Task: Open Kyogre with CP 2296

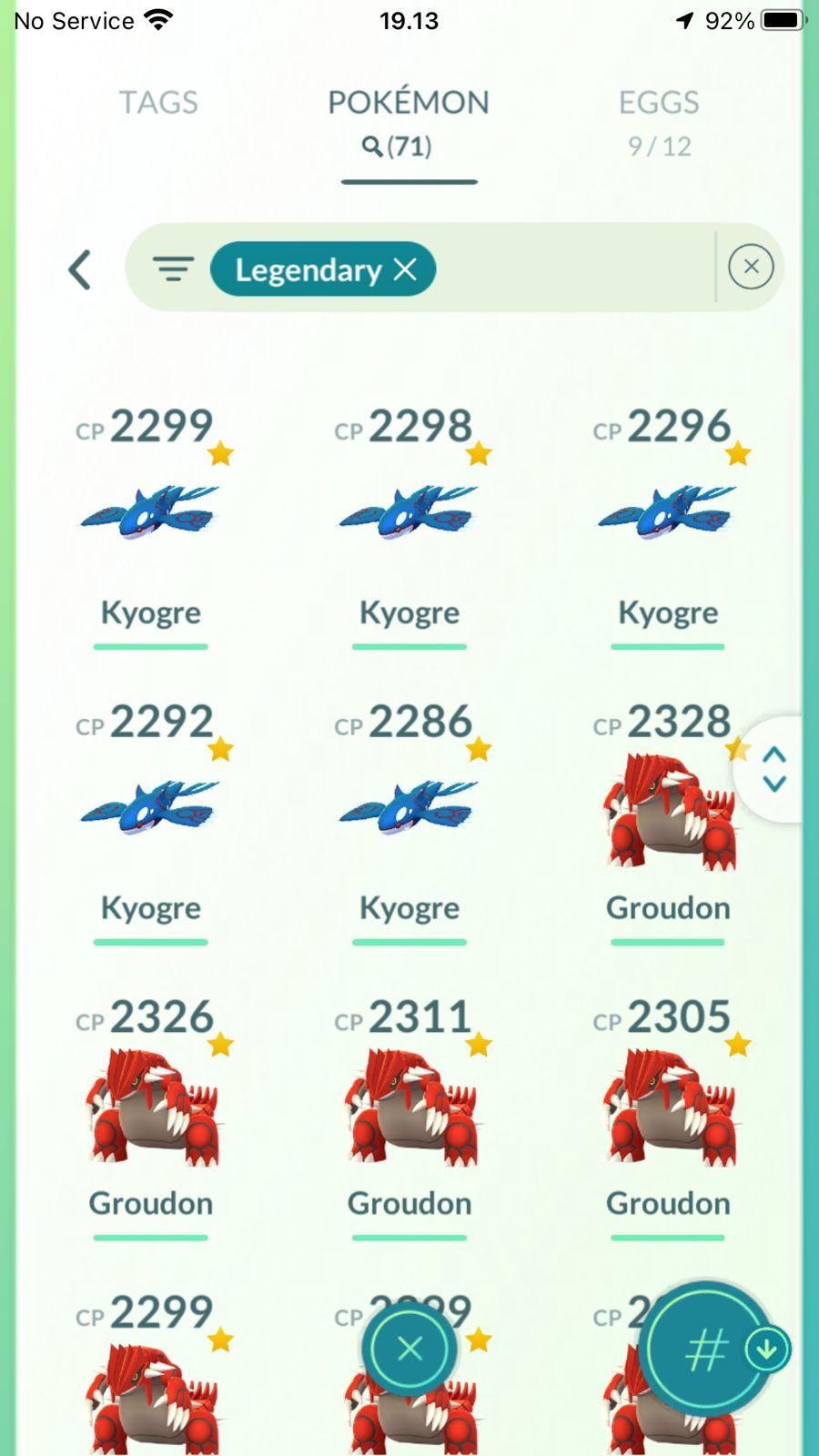Action: coord(667,514)
